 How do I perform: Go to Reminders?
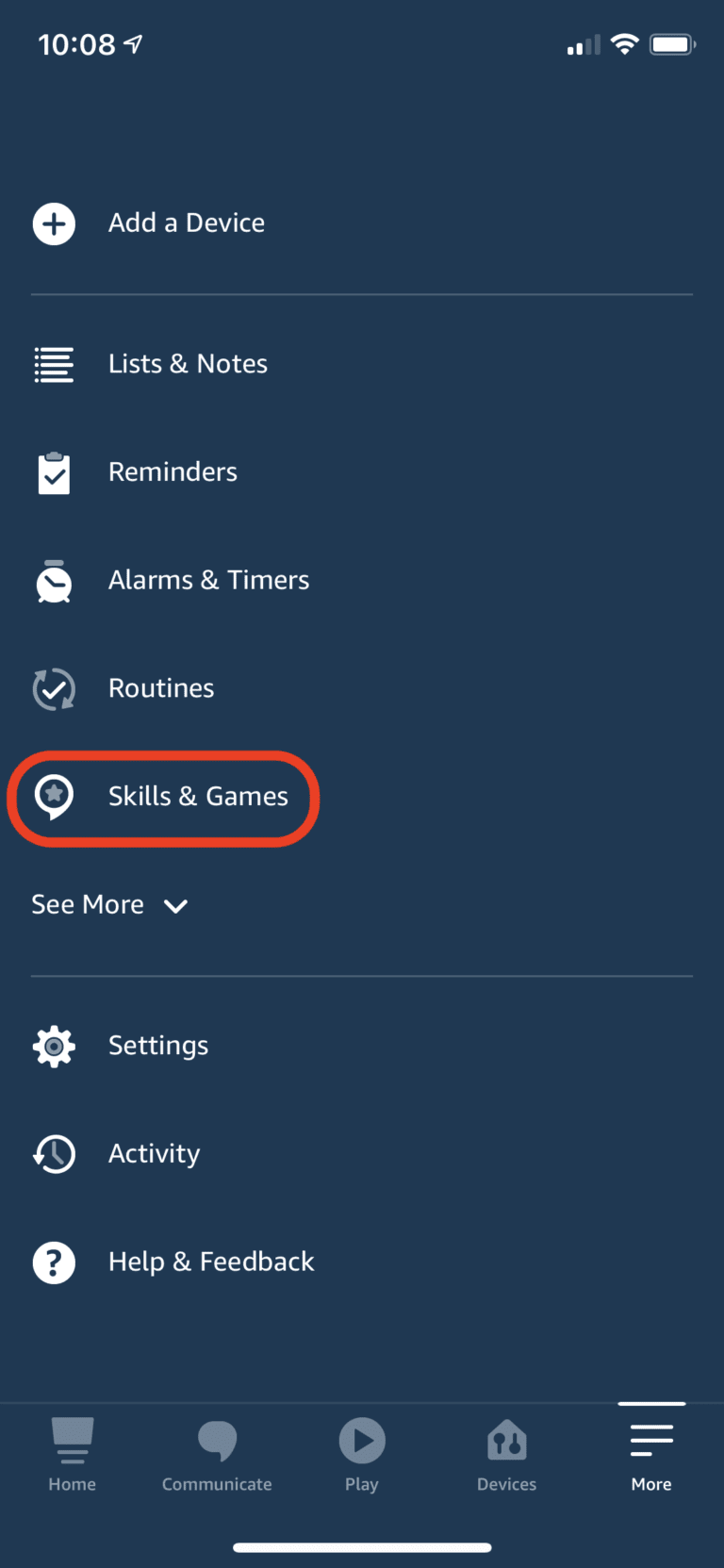tap(362, 472)
